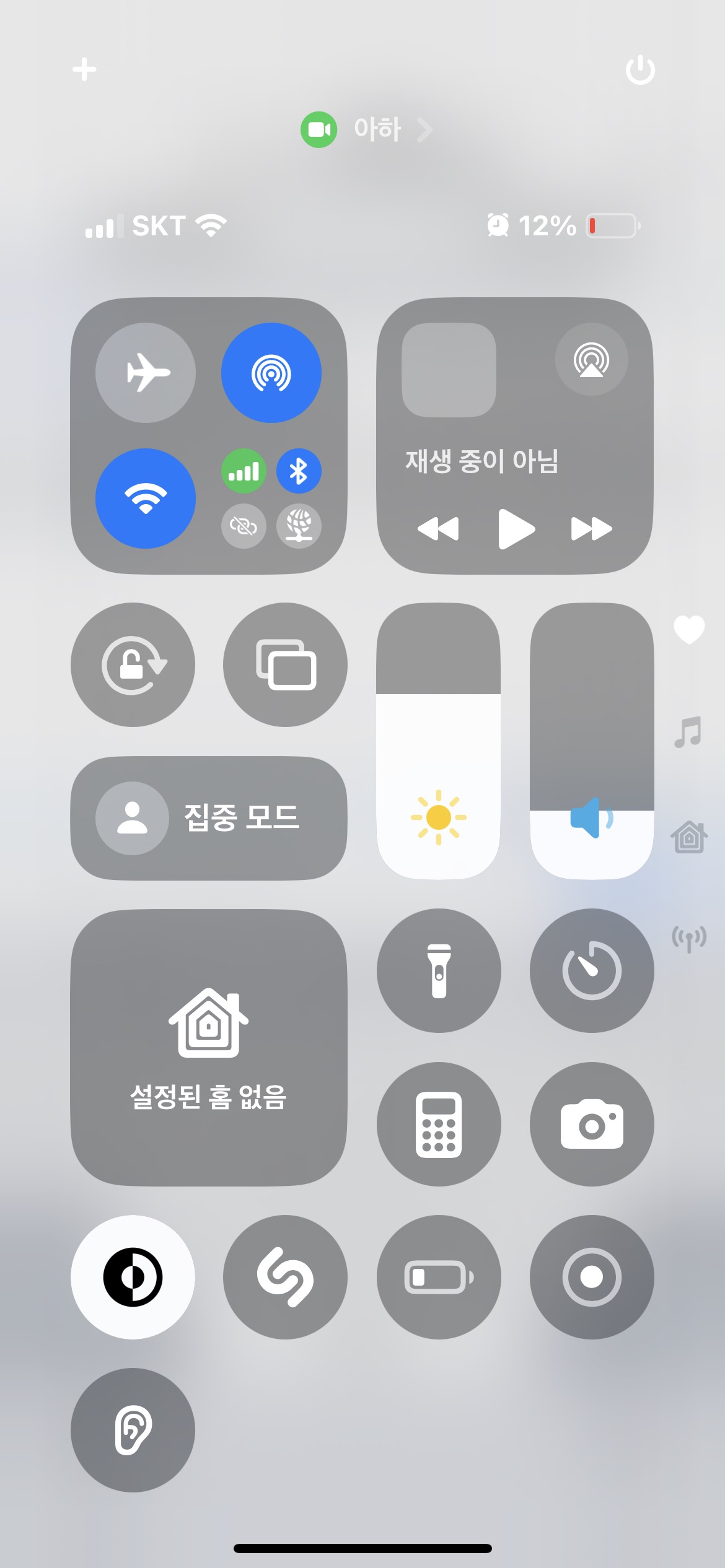Open the 집중 모드 focus control

pos(209,817)
